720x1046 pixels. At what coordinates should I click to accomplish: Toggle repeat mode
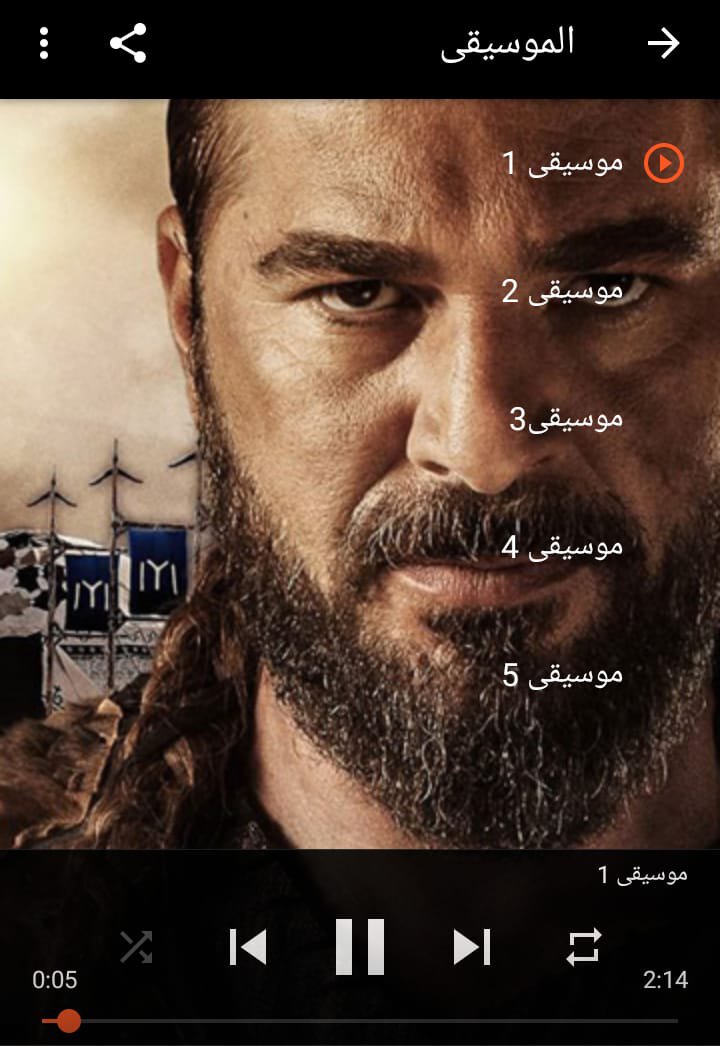coord(585,946)
